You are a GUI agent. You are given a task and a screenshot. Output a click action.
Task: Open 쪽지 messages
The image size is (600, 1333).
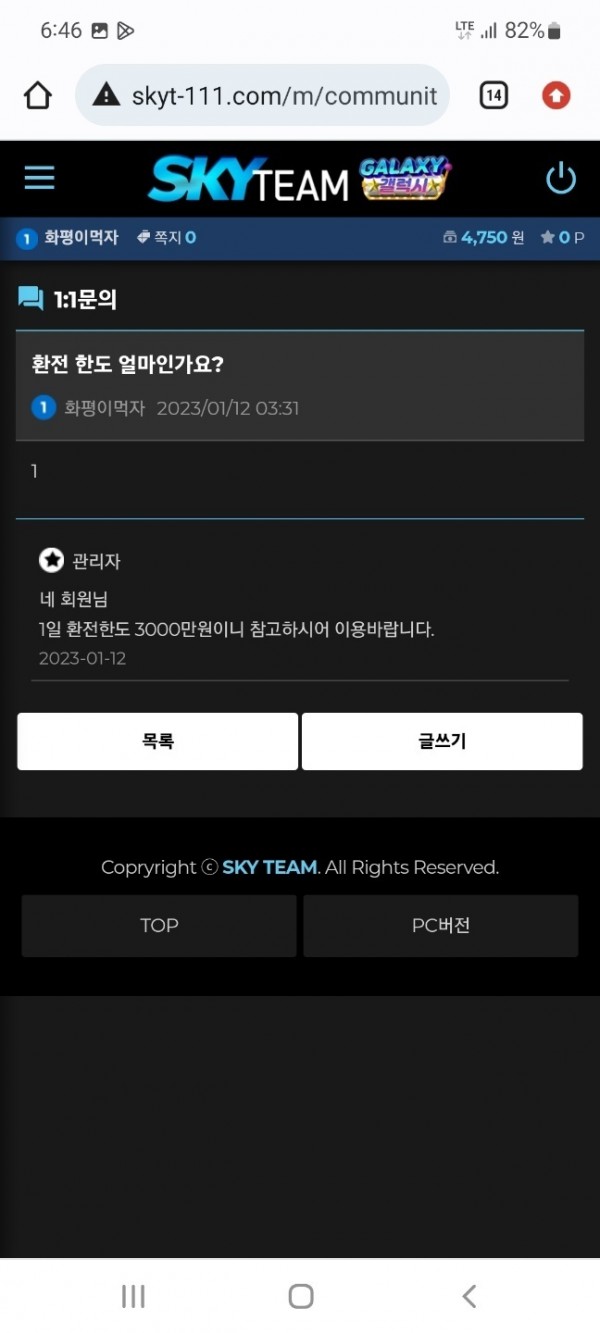166,237
